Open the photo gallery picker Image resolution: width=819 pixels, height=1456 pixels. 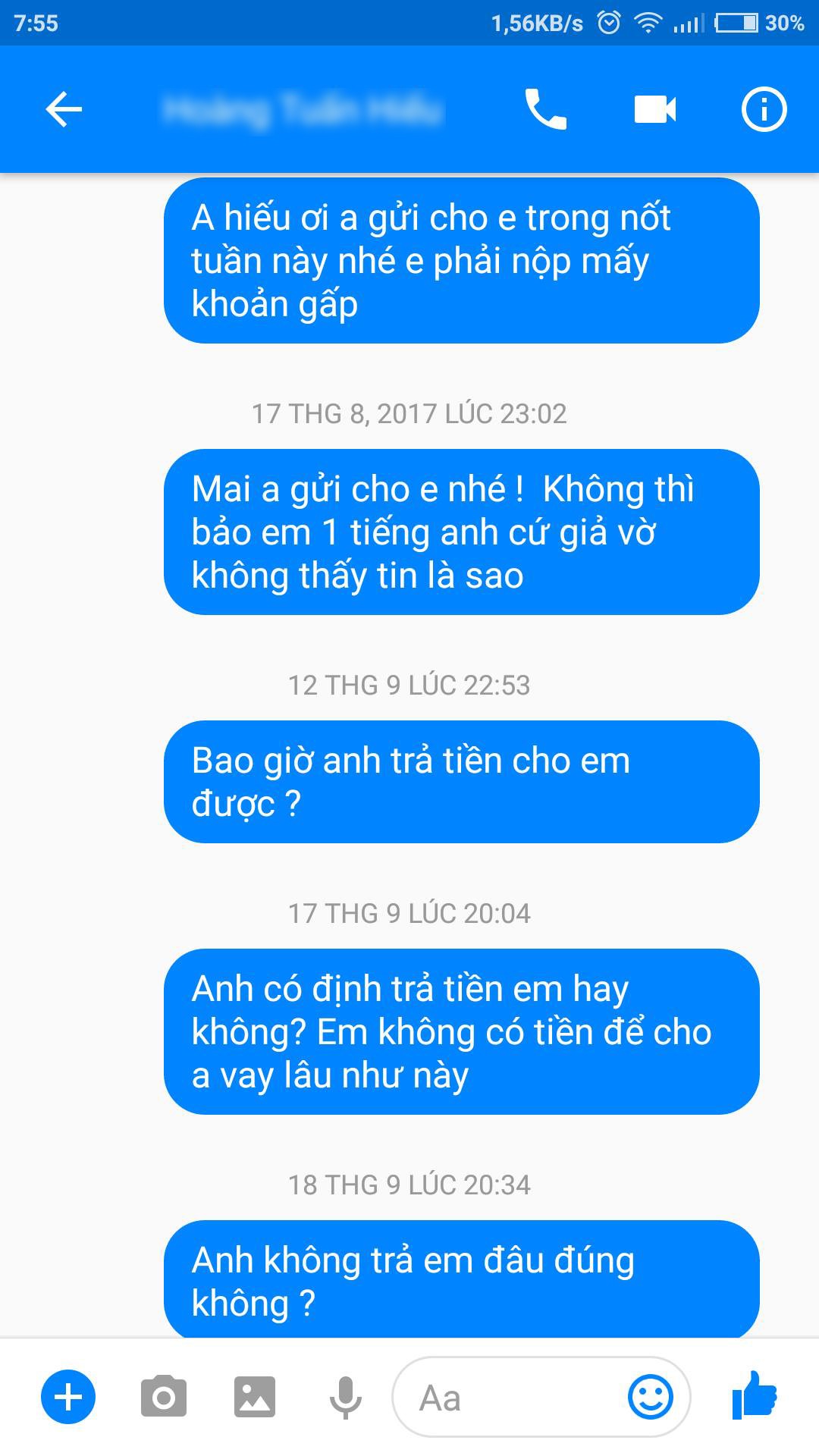[x=255, y=1397]
